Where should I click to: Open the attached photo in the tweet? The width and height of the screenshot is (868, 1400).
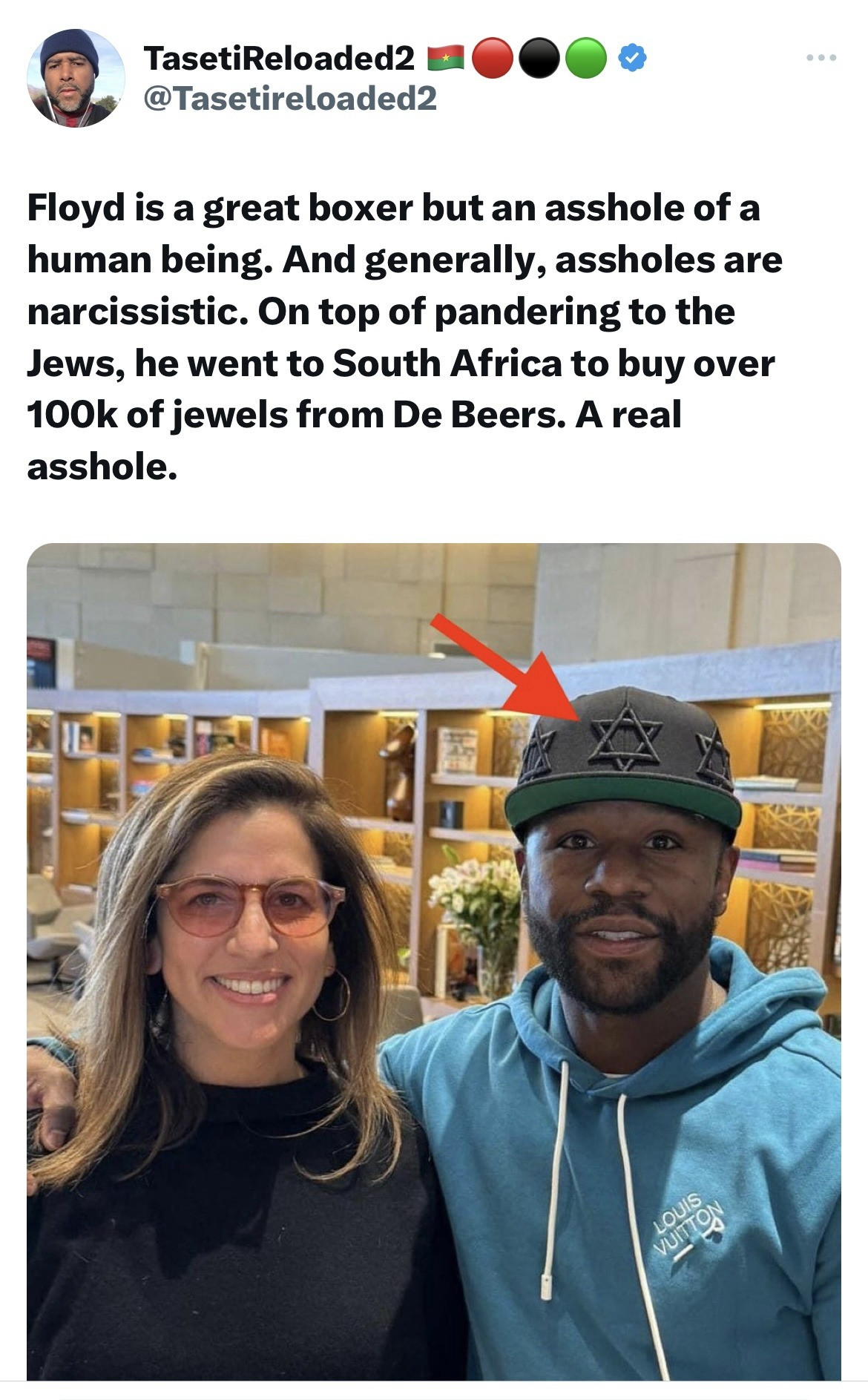(434, 964)
